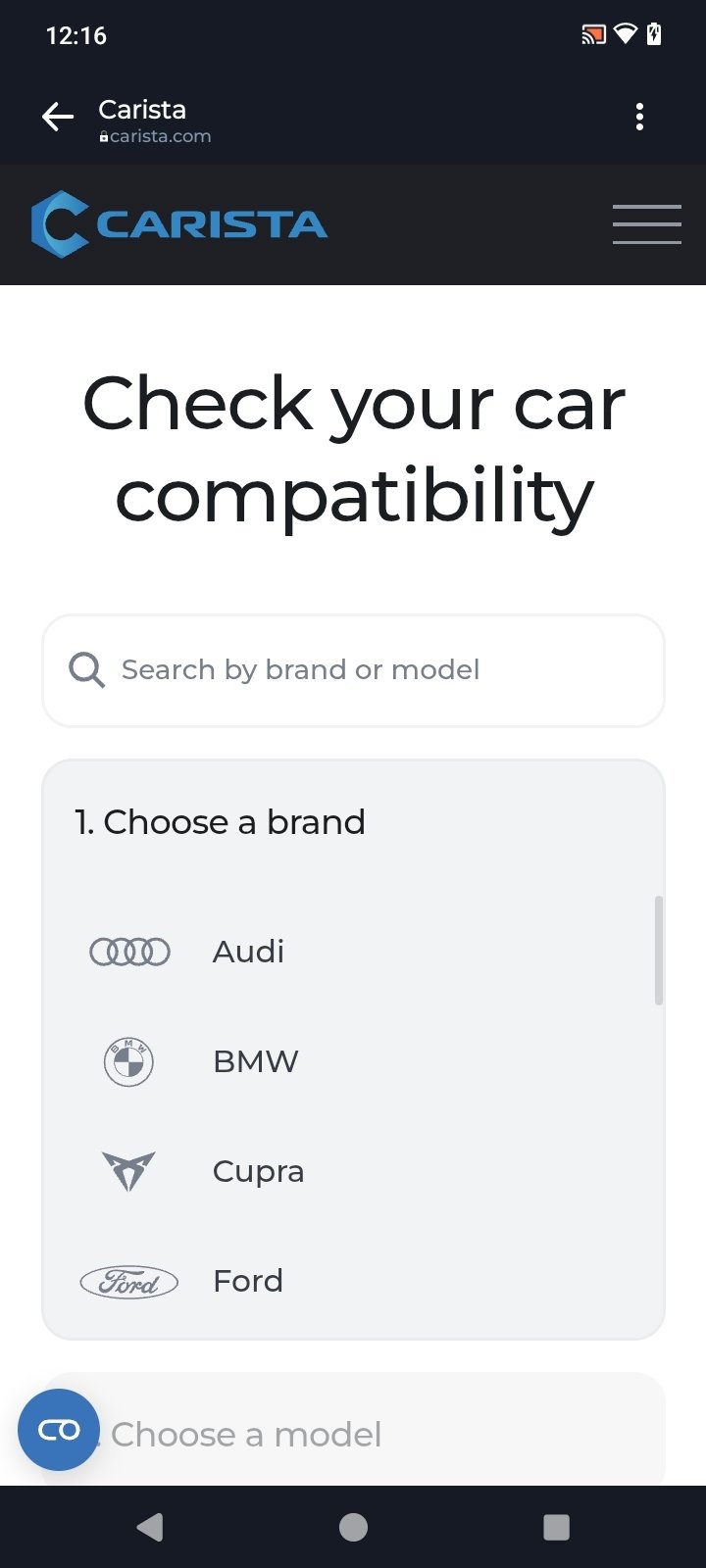The width and height of the screenshot is (706, 1568).
Task: Show recent apps
Action: 556,1527
